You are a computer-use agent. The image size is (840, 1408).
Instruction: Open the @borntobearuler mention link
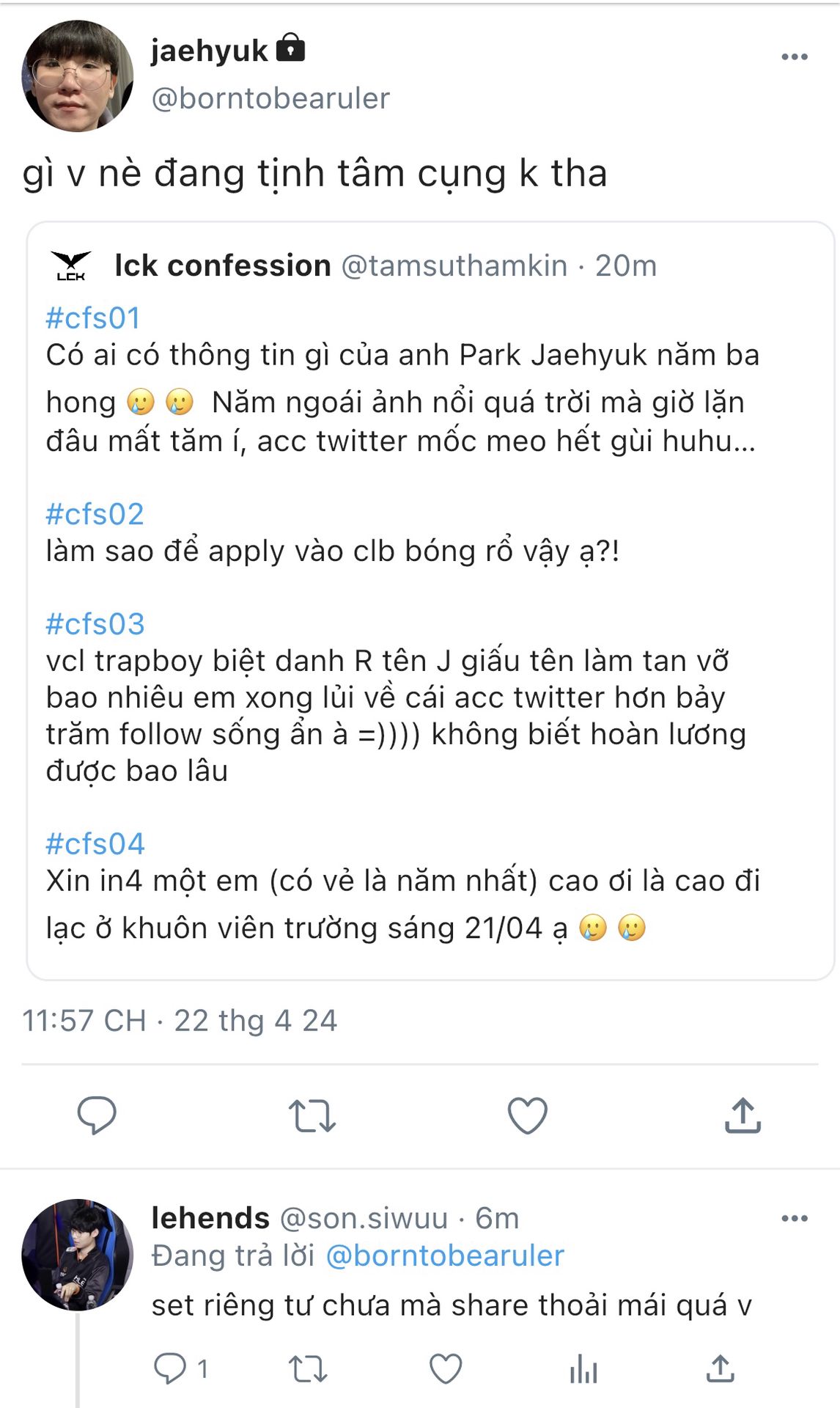[x=444, y=1255]
